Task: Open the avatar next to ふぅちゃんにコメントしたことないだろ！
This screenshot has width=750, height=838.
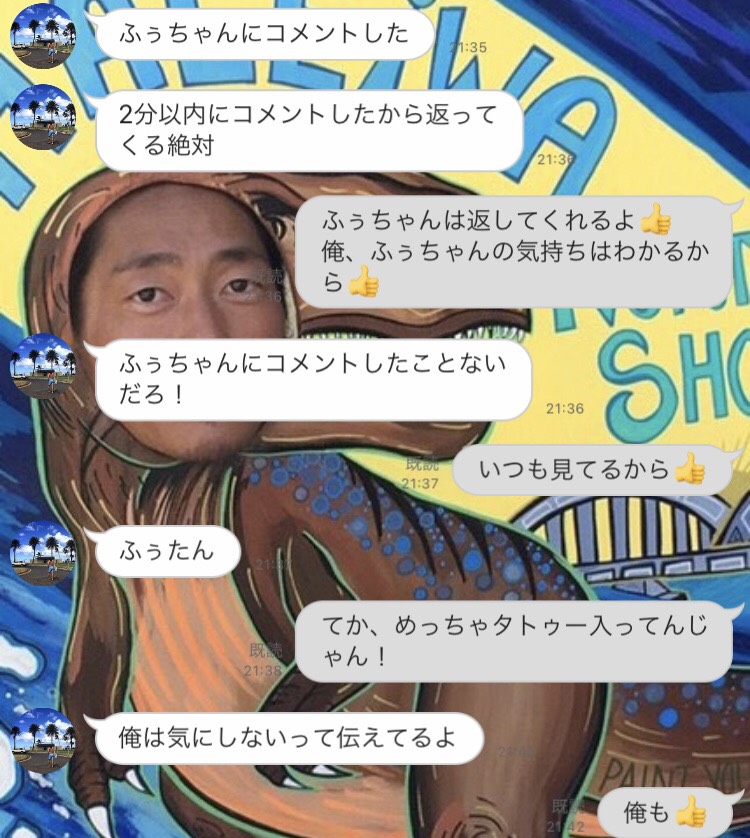Action: coord(42,366)
